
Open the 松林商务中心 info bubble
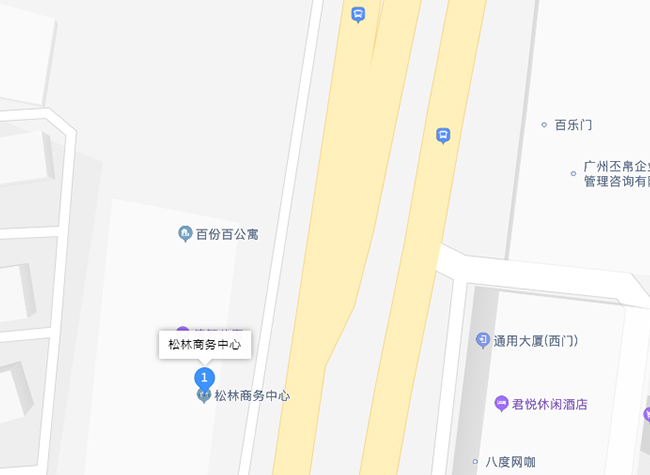pos(205,344)
